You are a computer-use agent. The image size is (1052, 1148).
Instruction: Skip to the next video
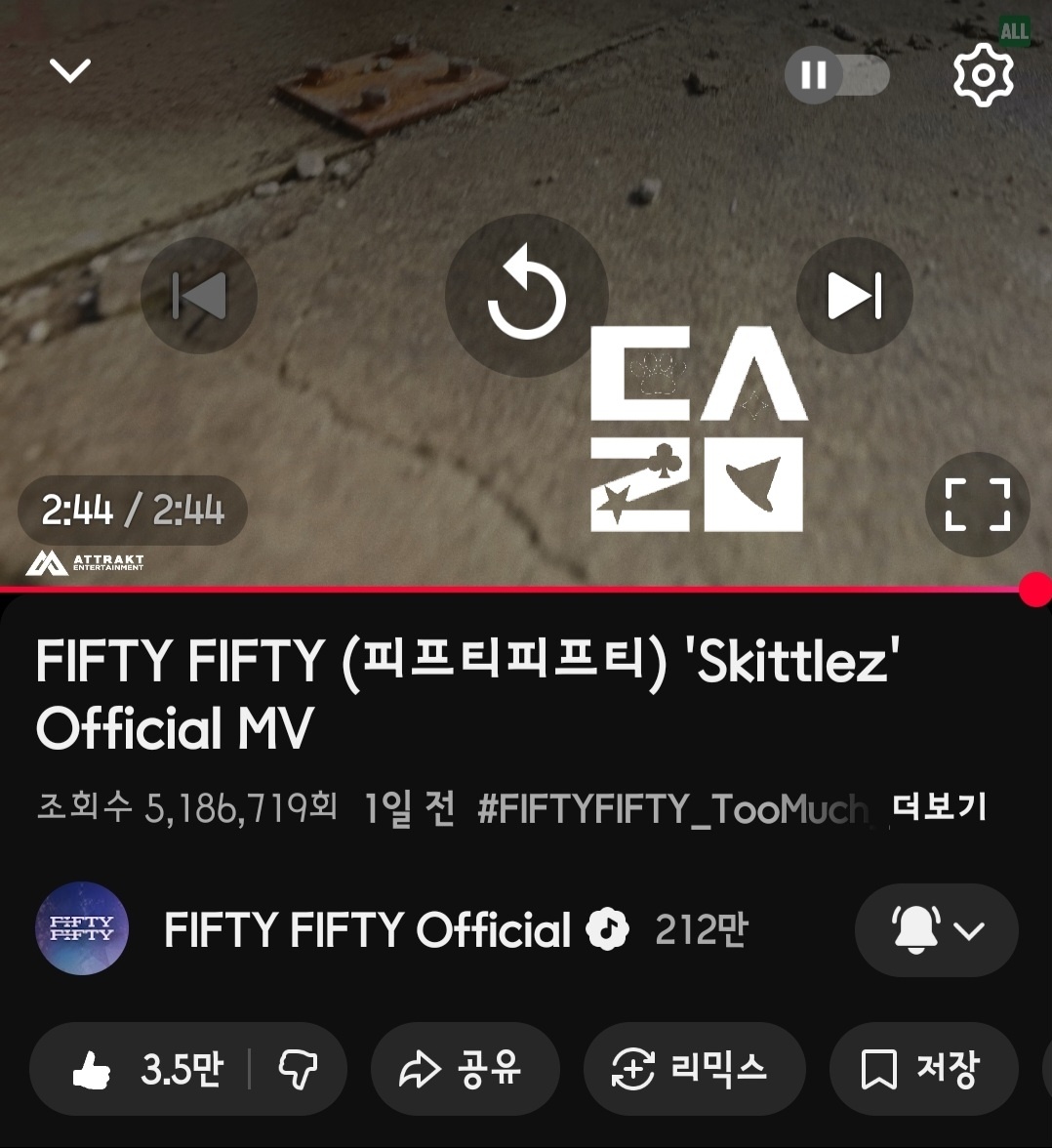pyautogui.click(x=854, y=296)
